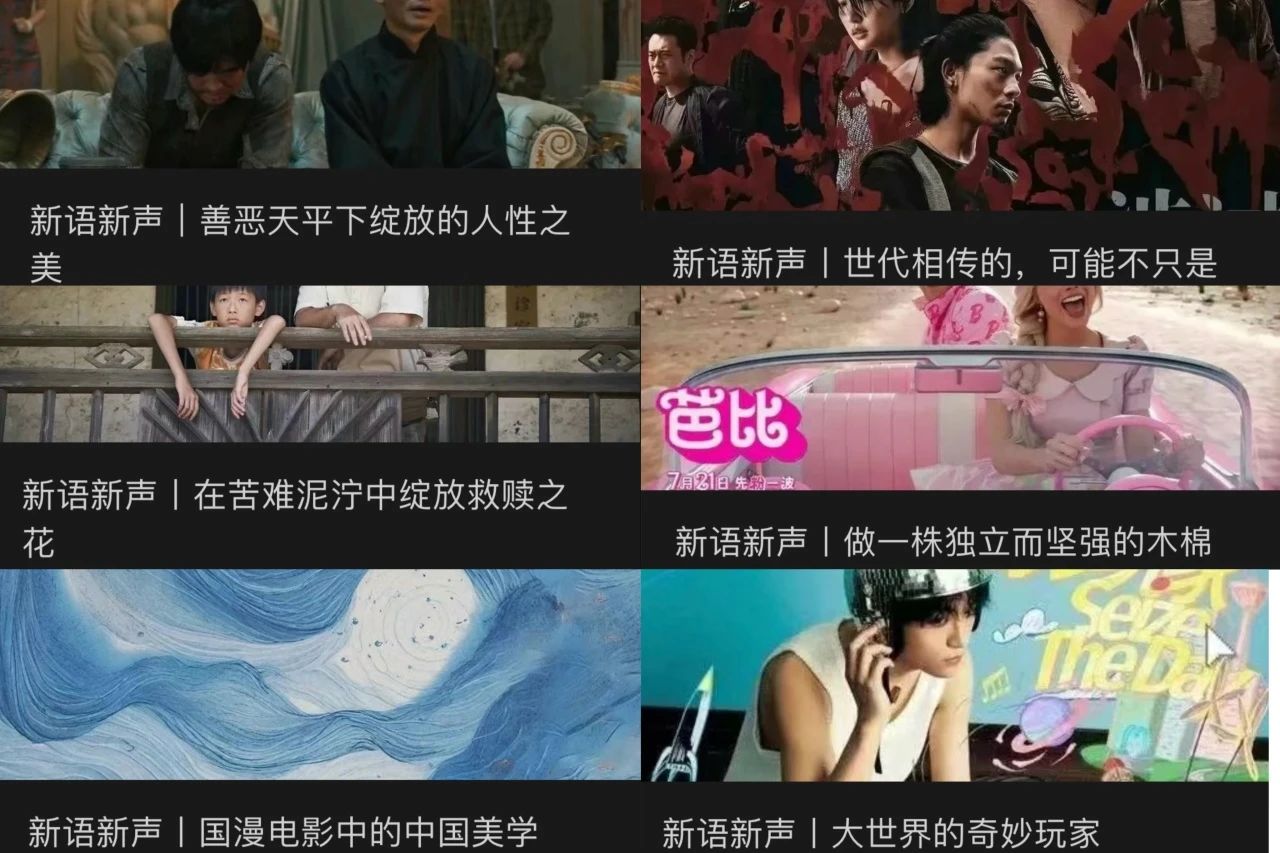Open article 大世界的奇妙玩家
Image resolution: width=1280 pixels, height=853 pixels.
coord(880,832)
